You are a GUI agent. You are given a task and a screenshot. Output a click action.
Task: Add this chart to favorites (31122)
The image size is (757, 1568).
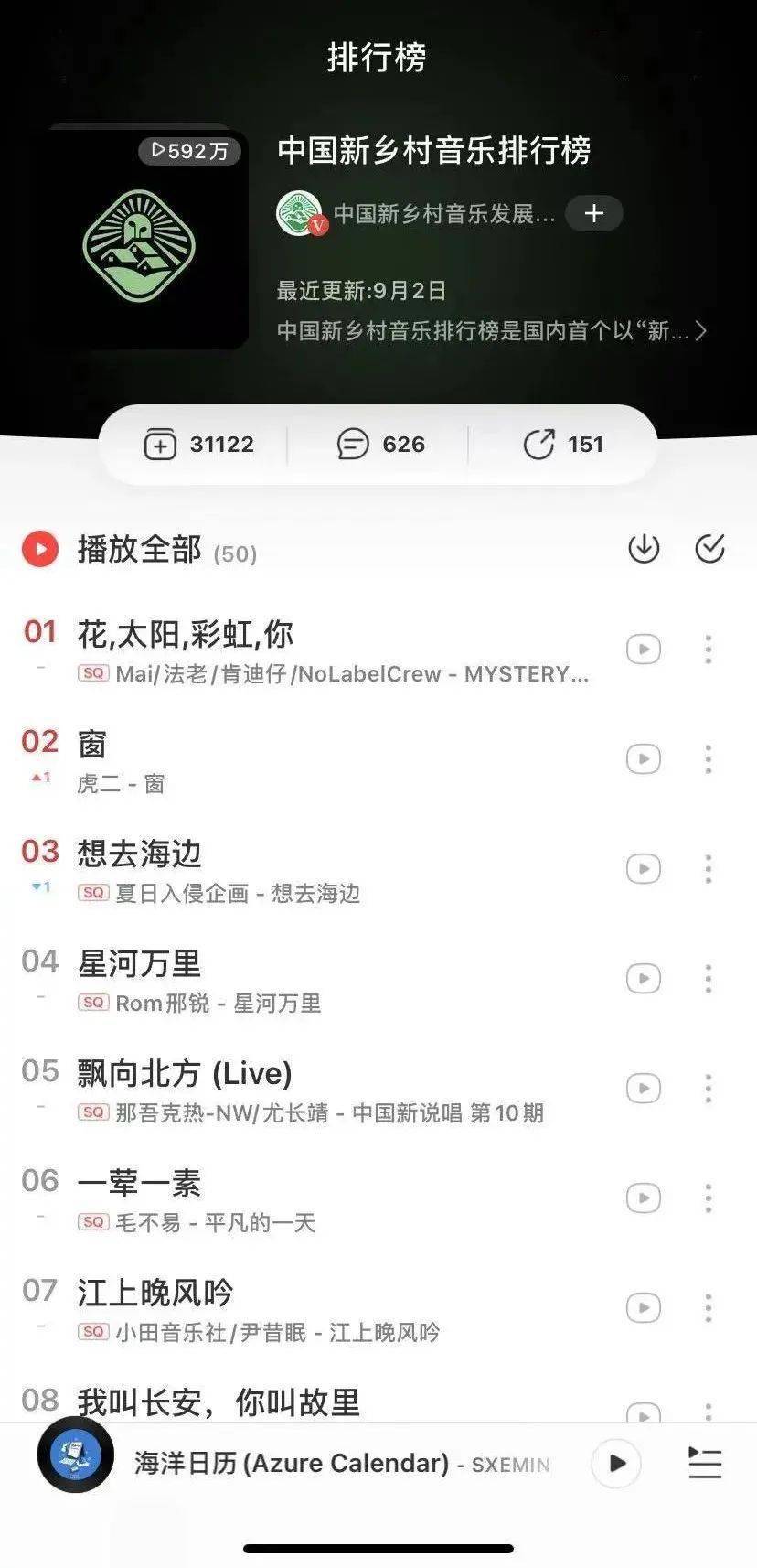pyautogui.click(x=199, y=445)
